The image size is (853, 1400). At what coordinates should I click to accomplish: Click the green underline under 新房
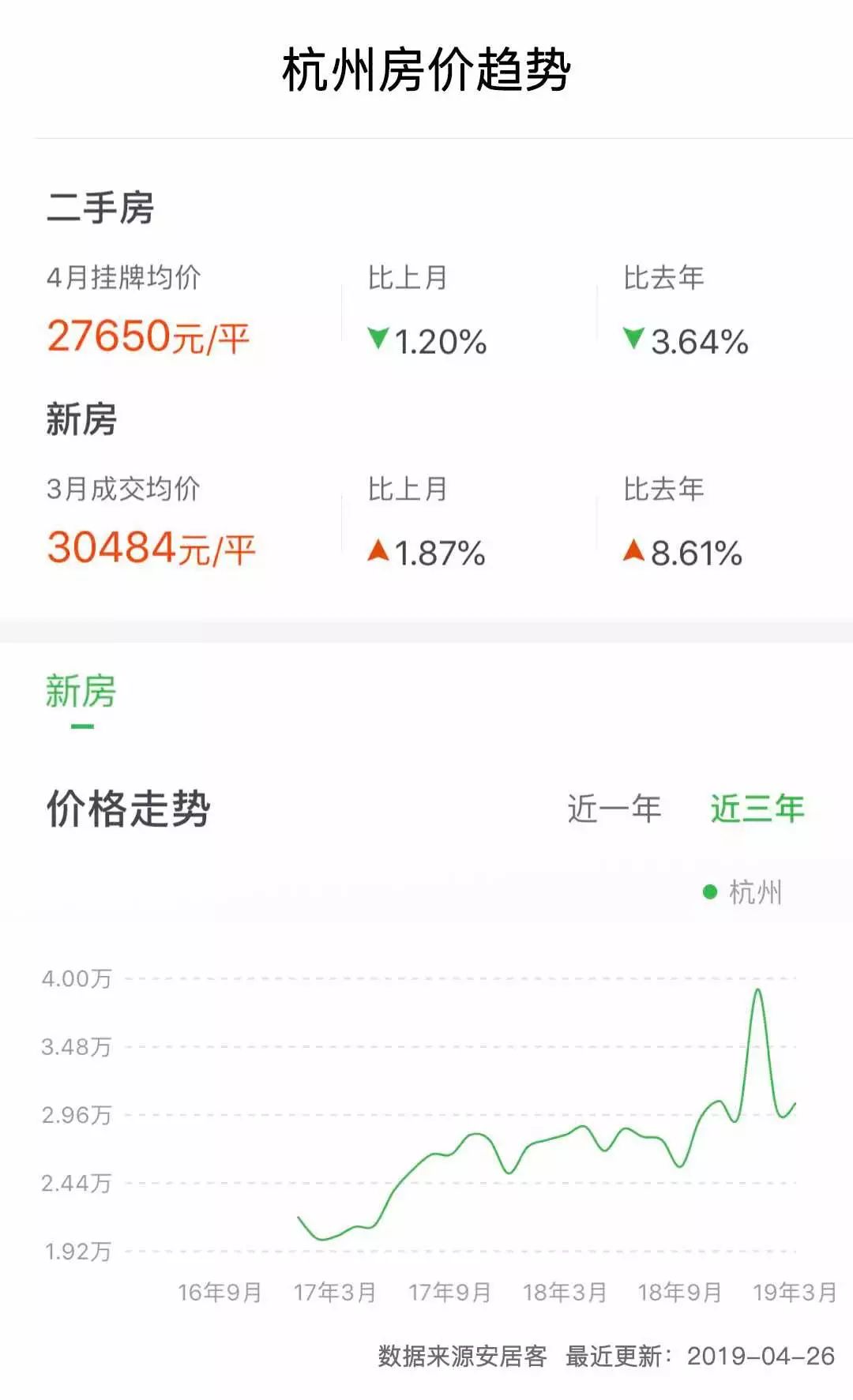(x=81, y=726)
